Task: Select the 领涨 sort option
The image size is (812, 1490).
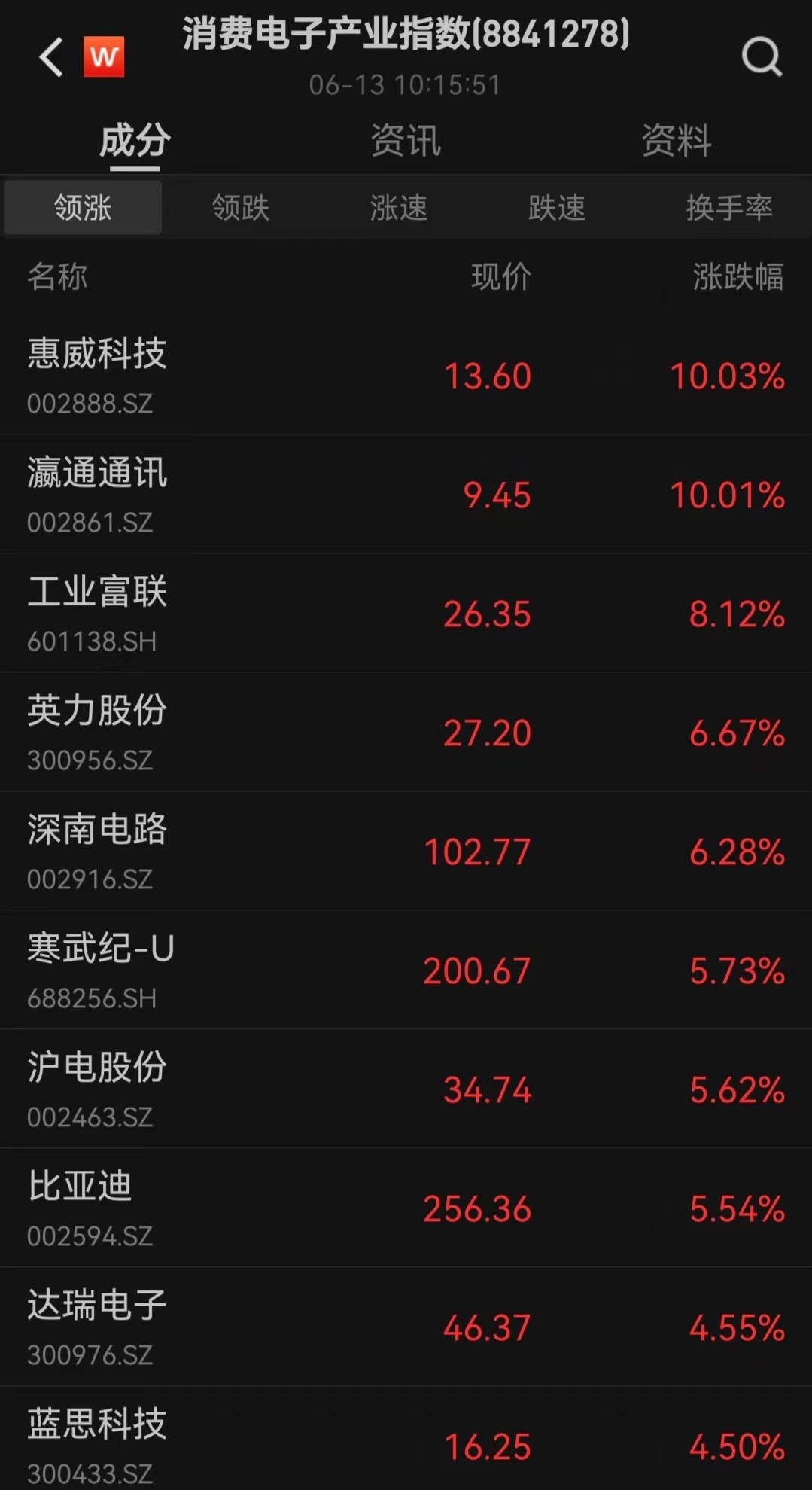Action: (83, 207)
